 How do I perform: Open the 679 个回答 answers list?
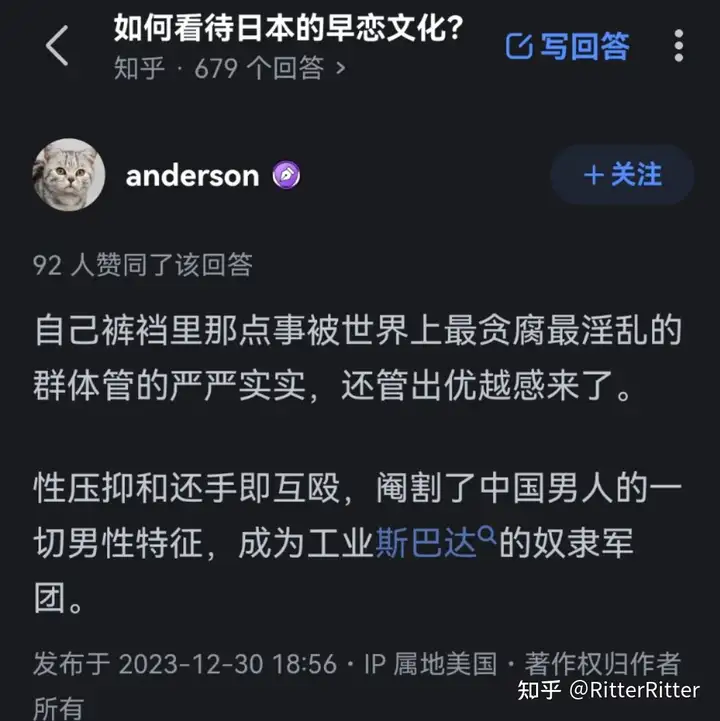[270, 68]
